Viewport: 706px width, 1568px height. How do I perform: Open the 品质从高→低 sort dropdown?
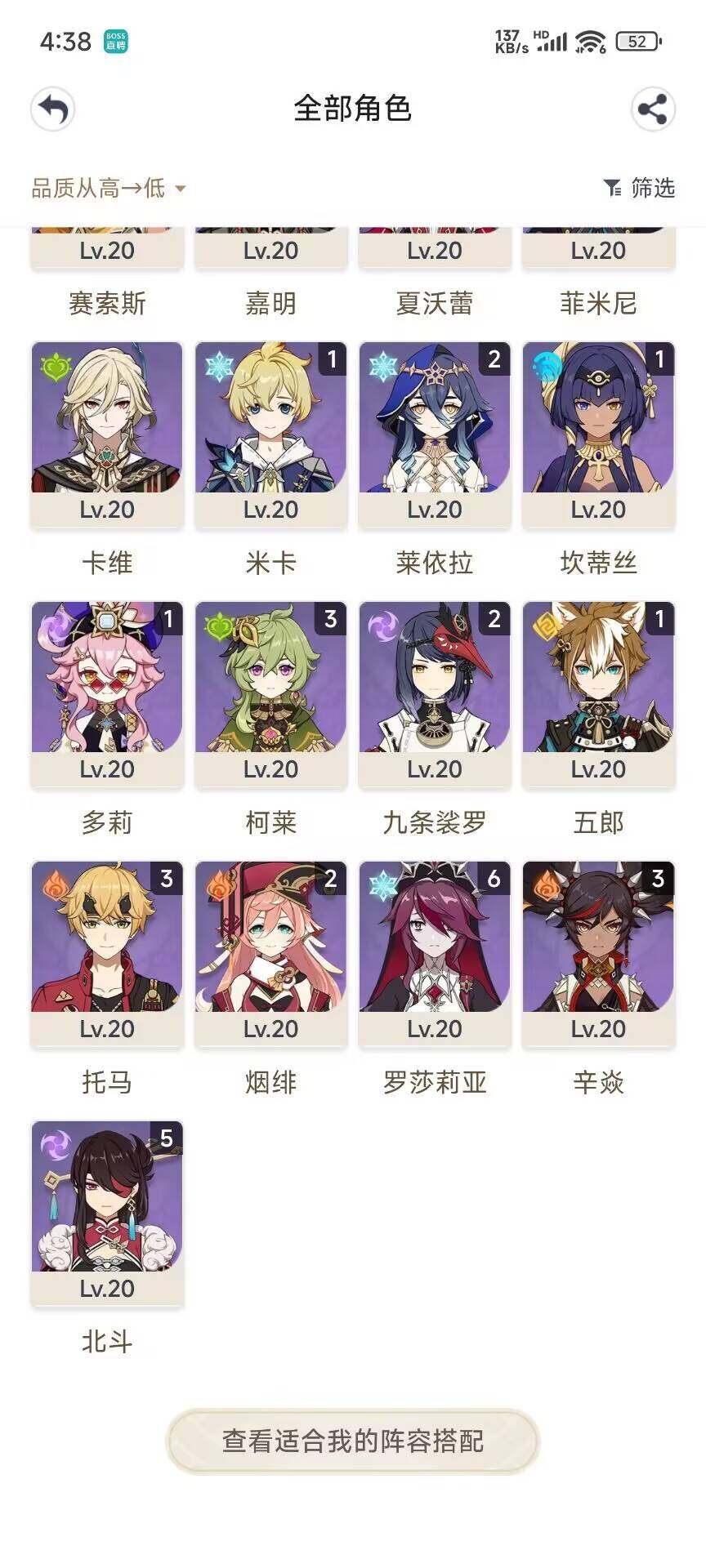(109, 189)
